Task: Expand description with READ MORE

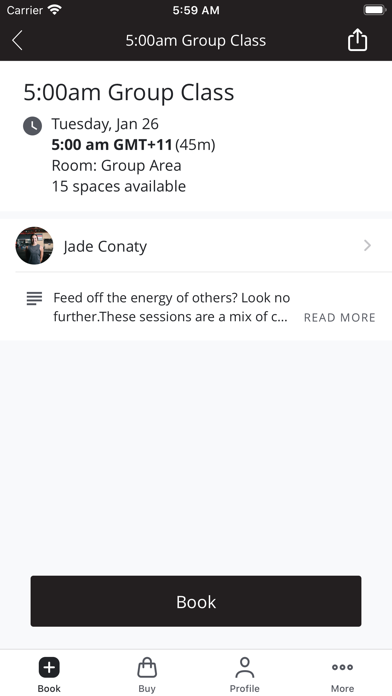Action: [x=340, y=317]
